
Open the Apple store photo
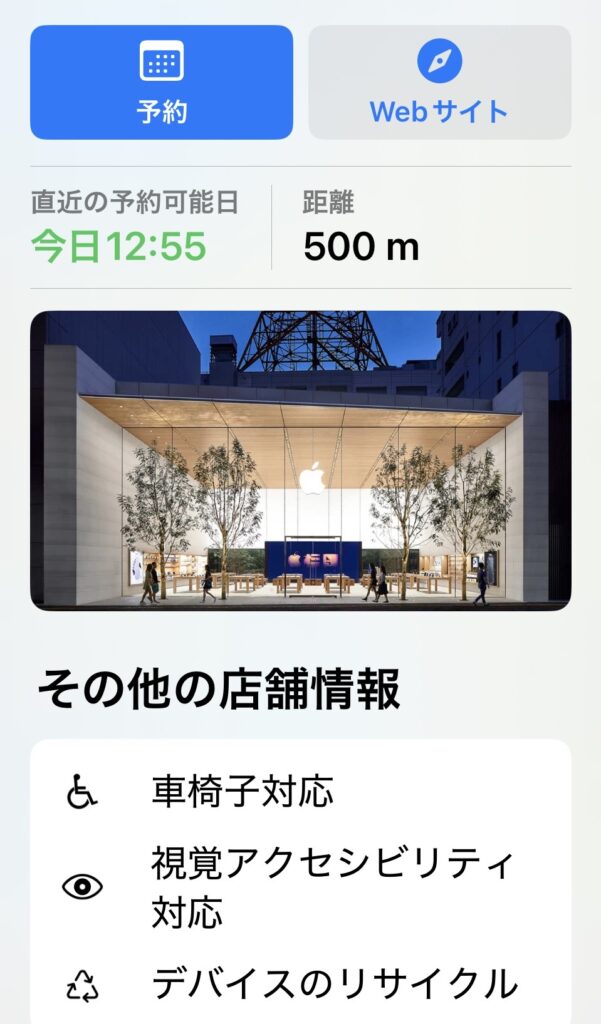pos(300,460)
